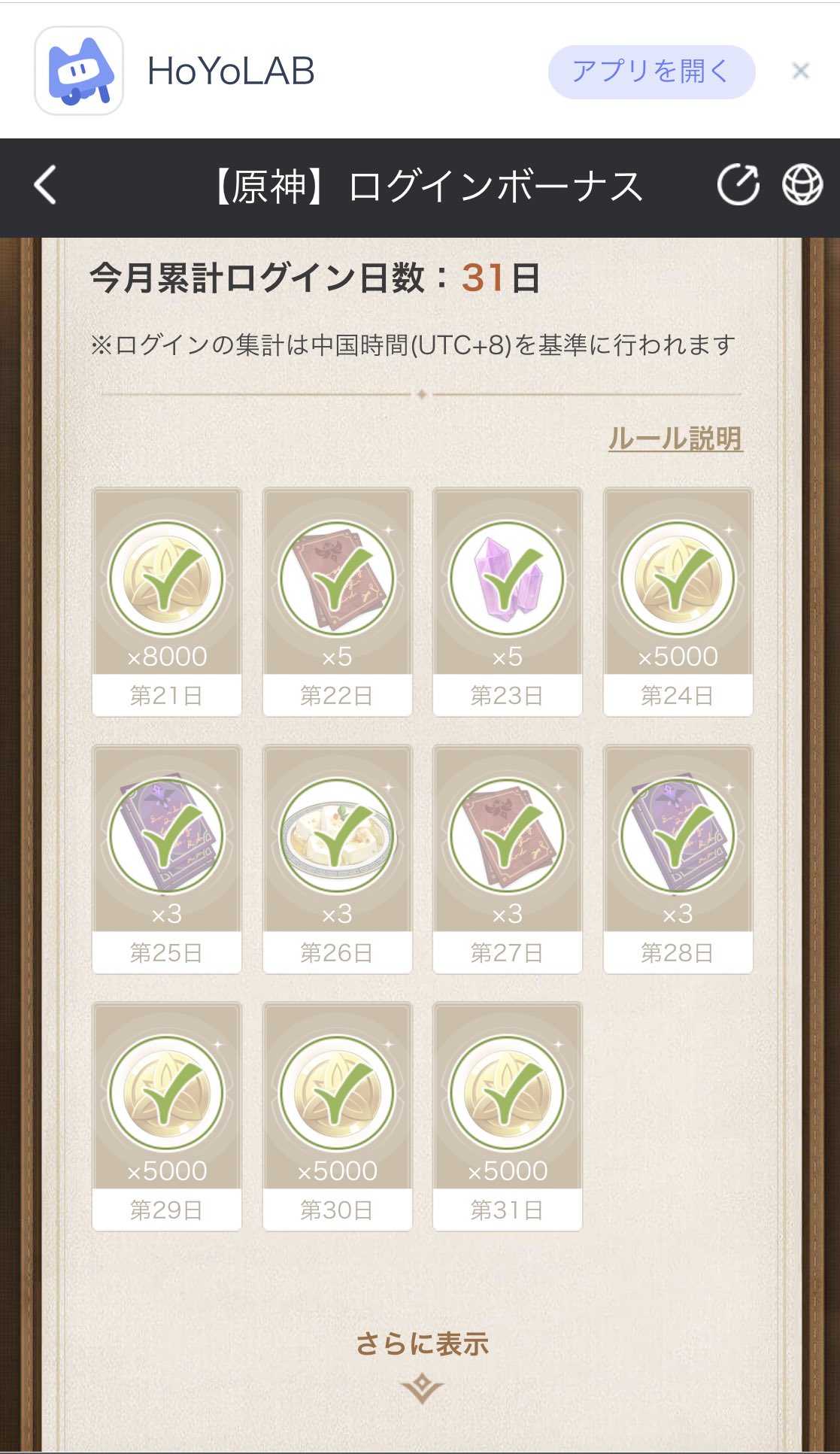Dismiss the HoYoLAB app banner
Viewport: 840px width, 1454px height.
point(801,71)
